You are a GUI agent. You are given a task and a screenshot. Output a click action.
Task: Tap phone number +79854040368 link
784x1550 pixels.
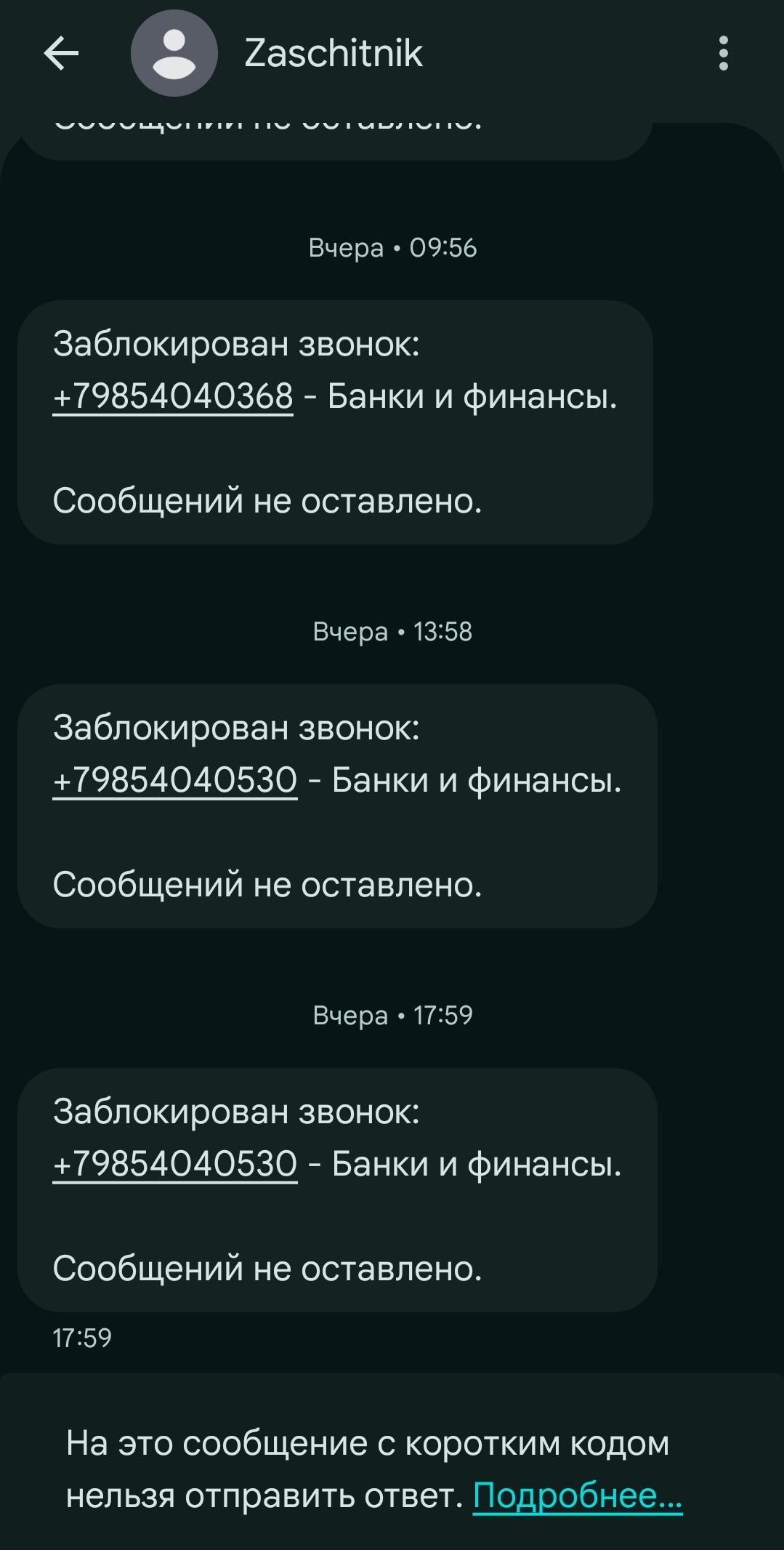(173, 397)
